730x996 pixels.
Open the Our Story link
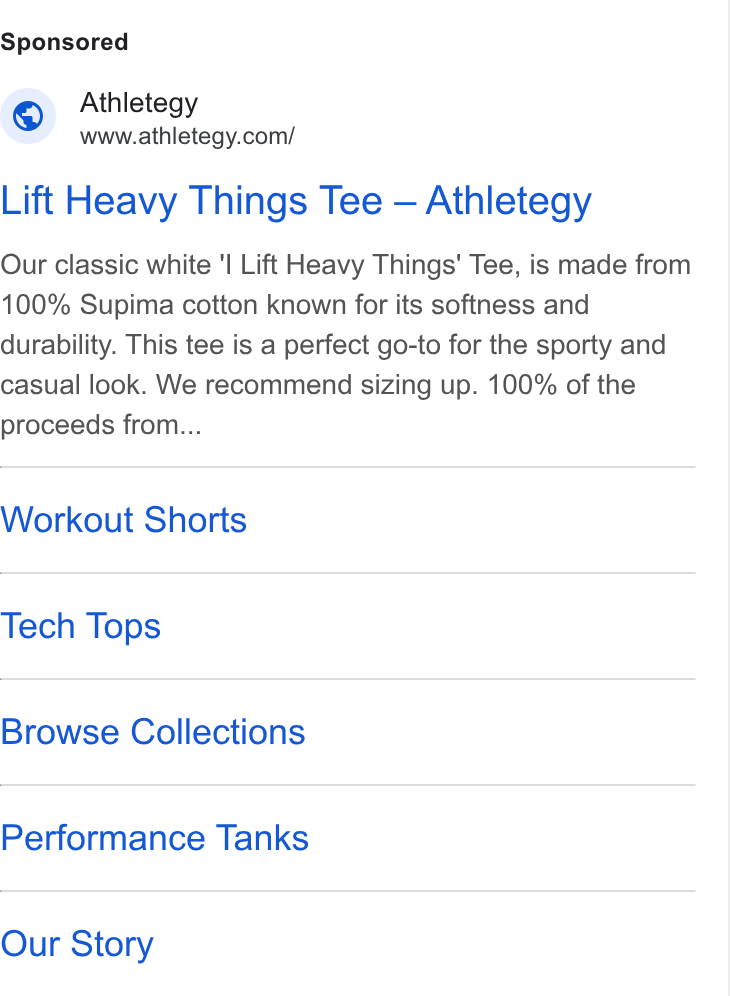click(x=77, y=945)
